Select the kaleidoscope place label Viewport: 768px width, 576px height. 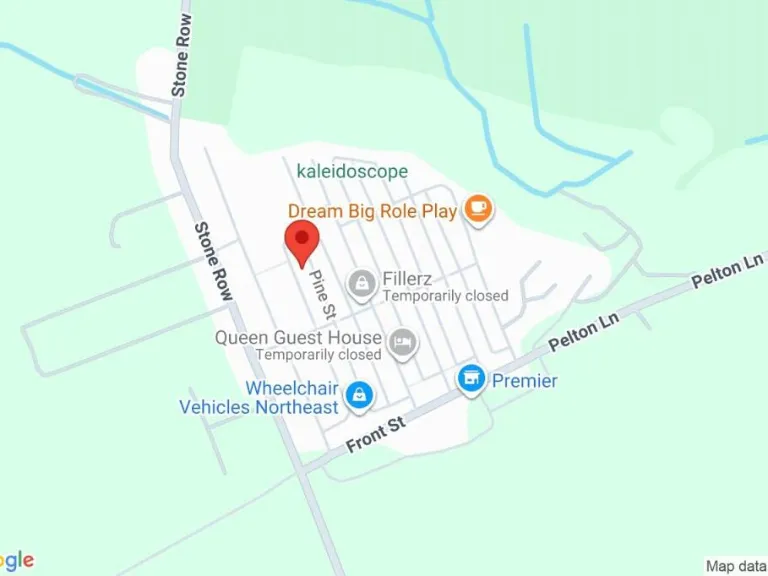click(x=352, y=171)
